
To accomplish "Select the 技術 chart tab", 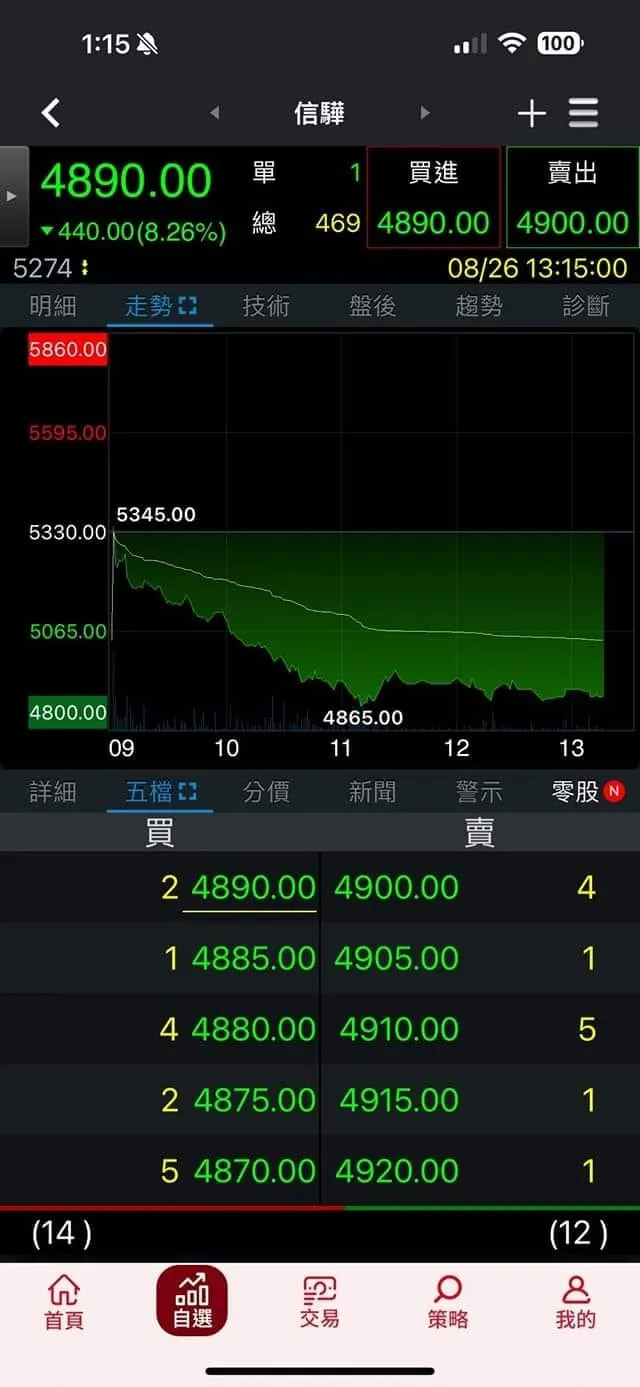I will click(x=266, y=306).
